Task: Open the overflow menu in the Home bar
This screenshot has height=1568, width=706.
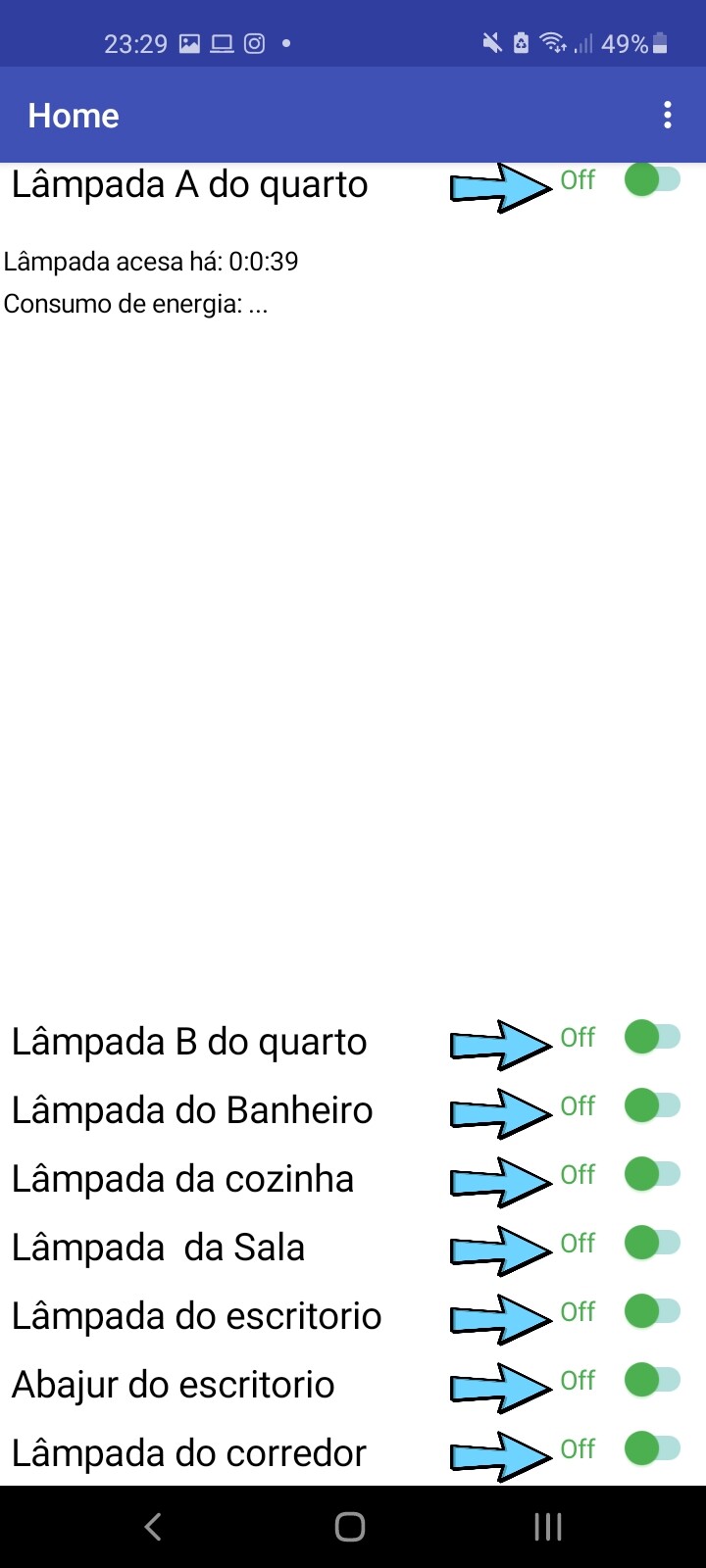Action: (668, 116)
